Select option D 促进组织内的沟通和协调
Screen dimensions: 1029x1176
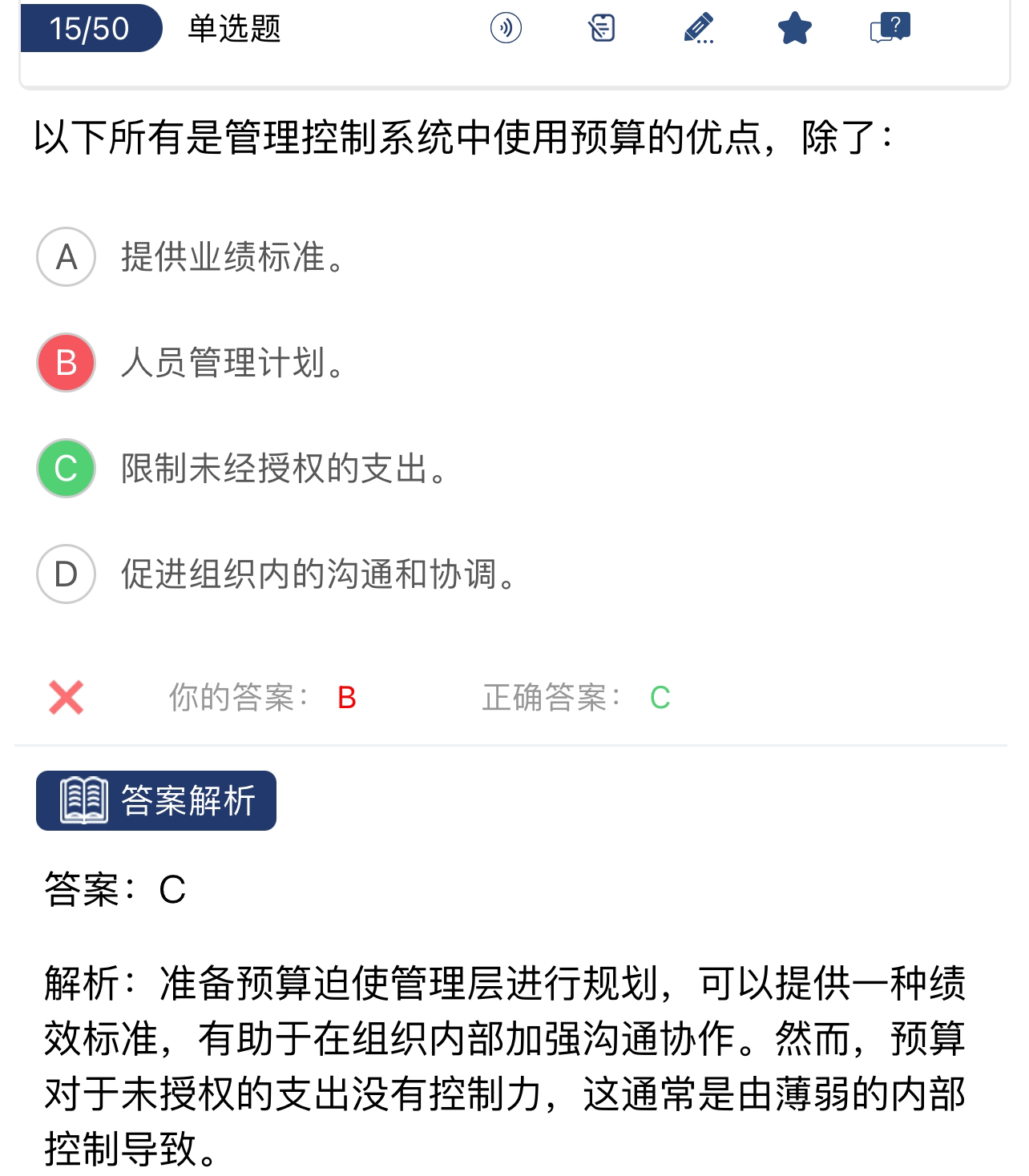(67, 574)
